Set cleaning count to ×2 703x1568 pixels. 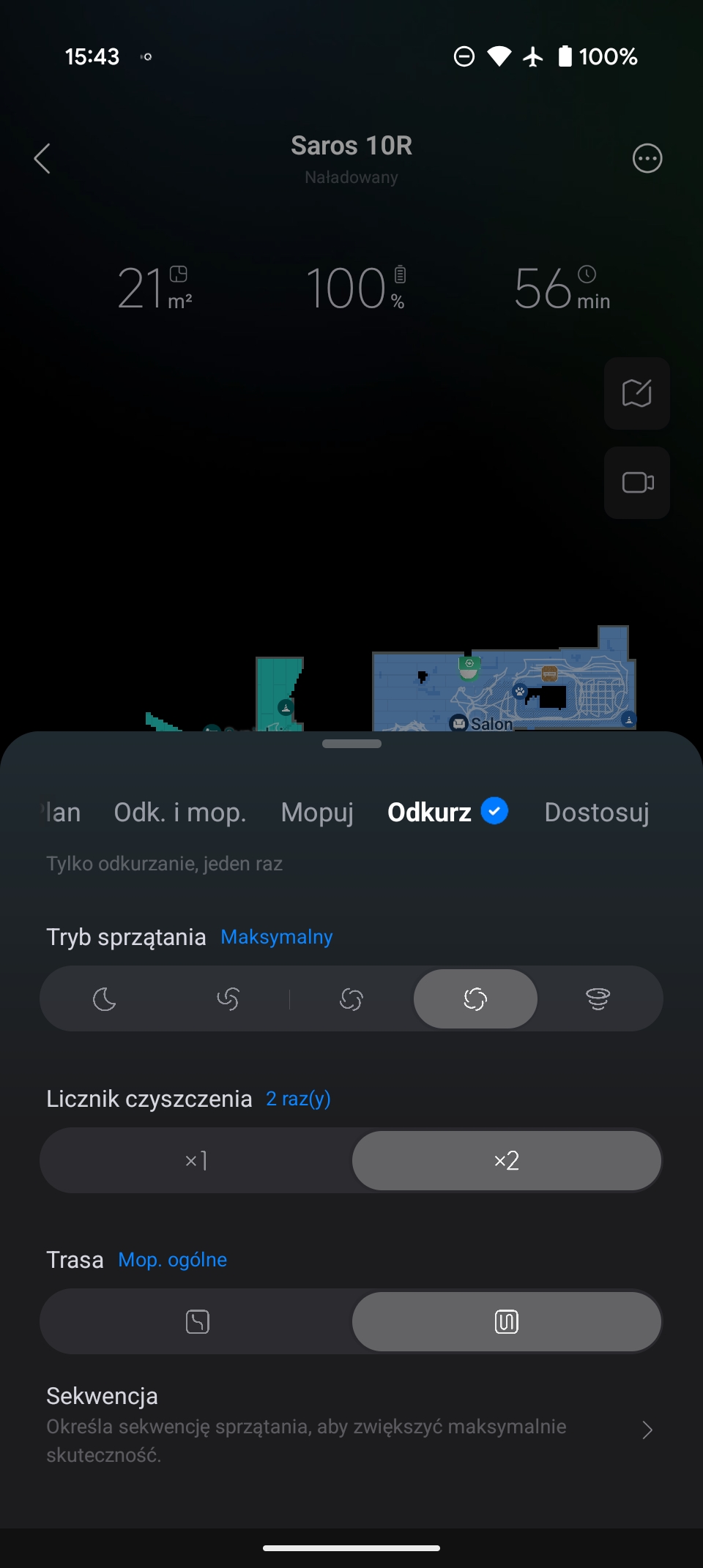tap(507, 1160)
